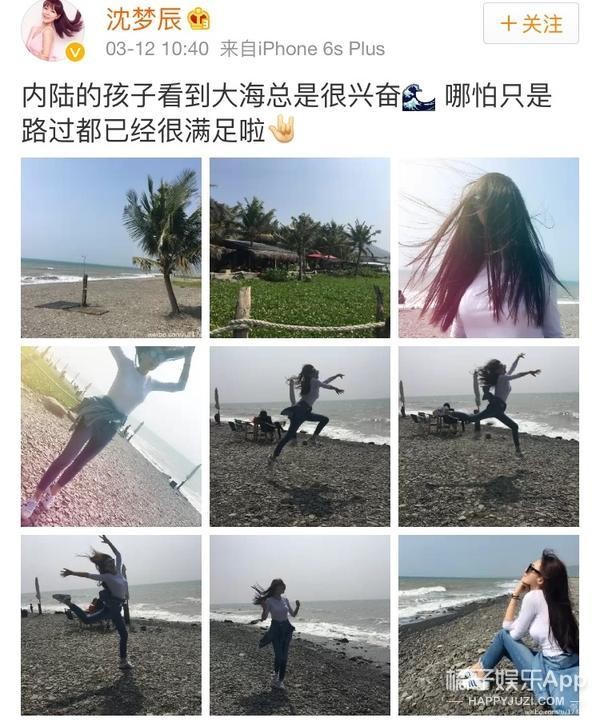Screen dimensions: 600x722
Task: Open the tilted pebble beach photo
Action: coord(111,436)
